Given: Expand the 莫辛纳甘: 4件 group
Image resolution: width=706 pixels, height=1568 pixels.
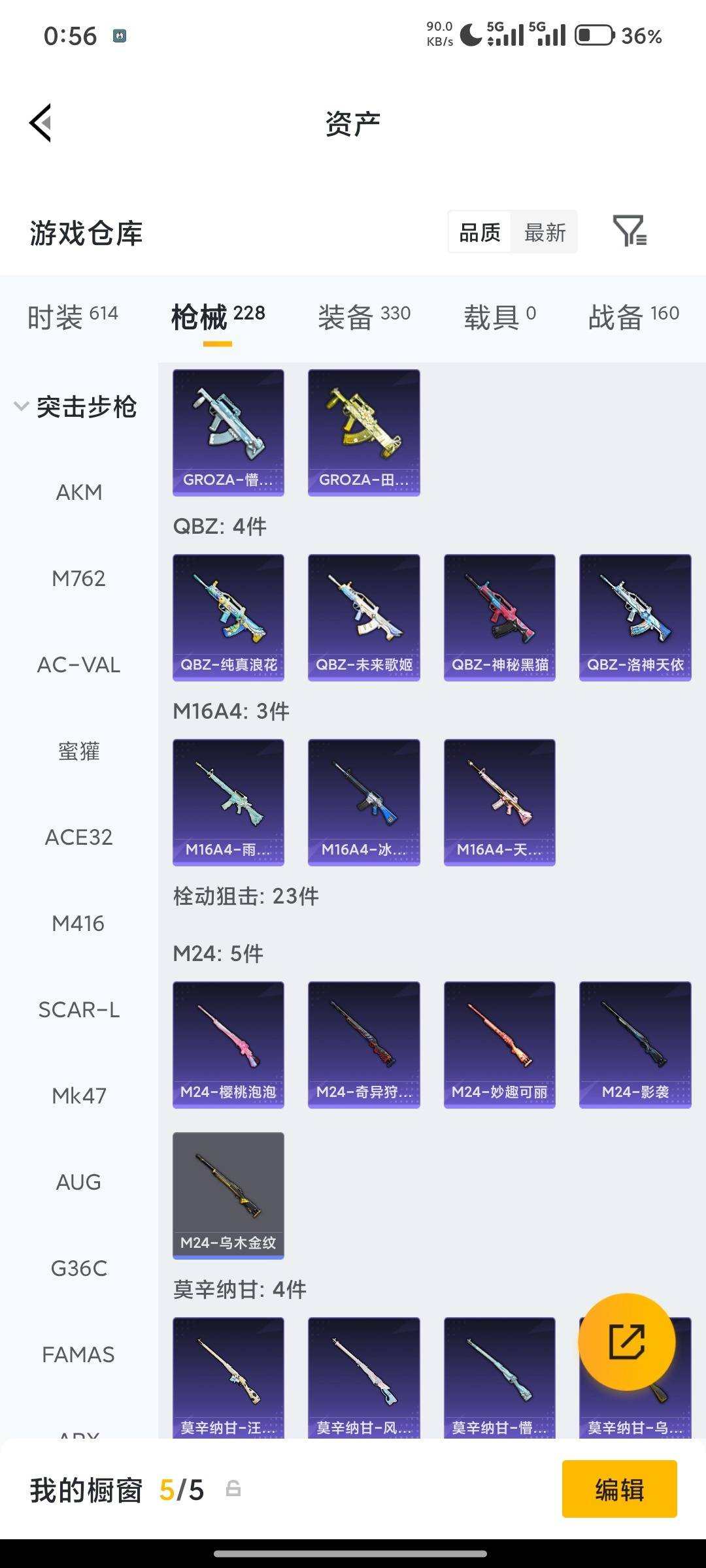Looking at the screenshot, I should tap(238, 1290).
